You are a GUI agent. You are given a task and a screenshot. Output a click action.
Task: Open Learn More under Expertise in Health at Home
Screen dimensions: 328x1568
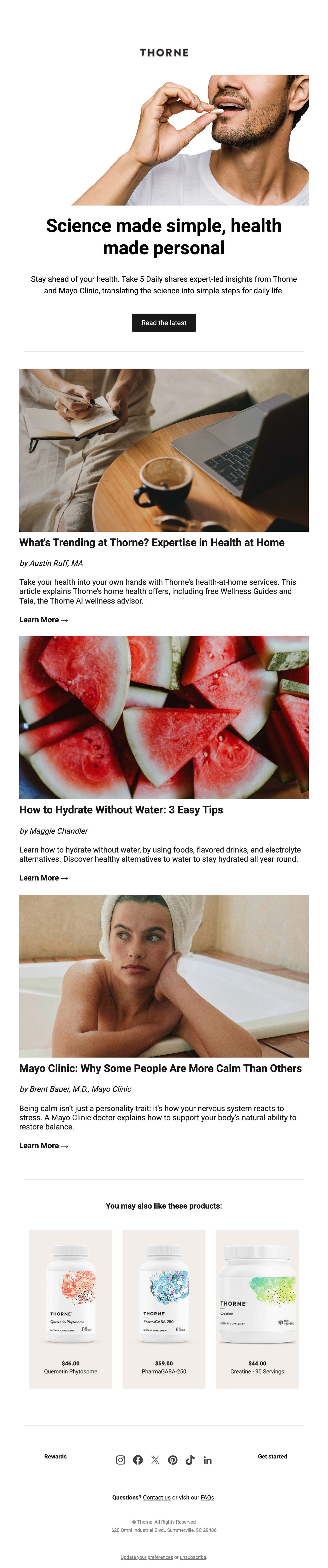(43, 620)
